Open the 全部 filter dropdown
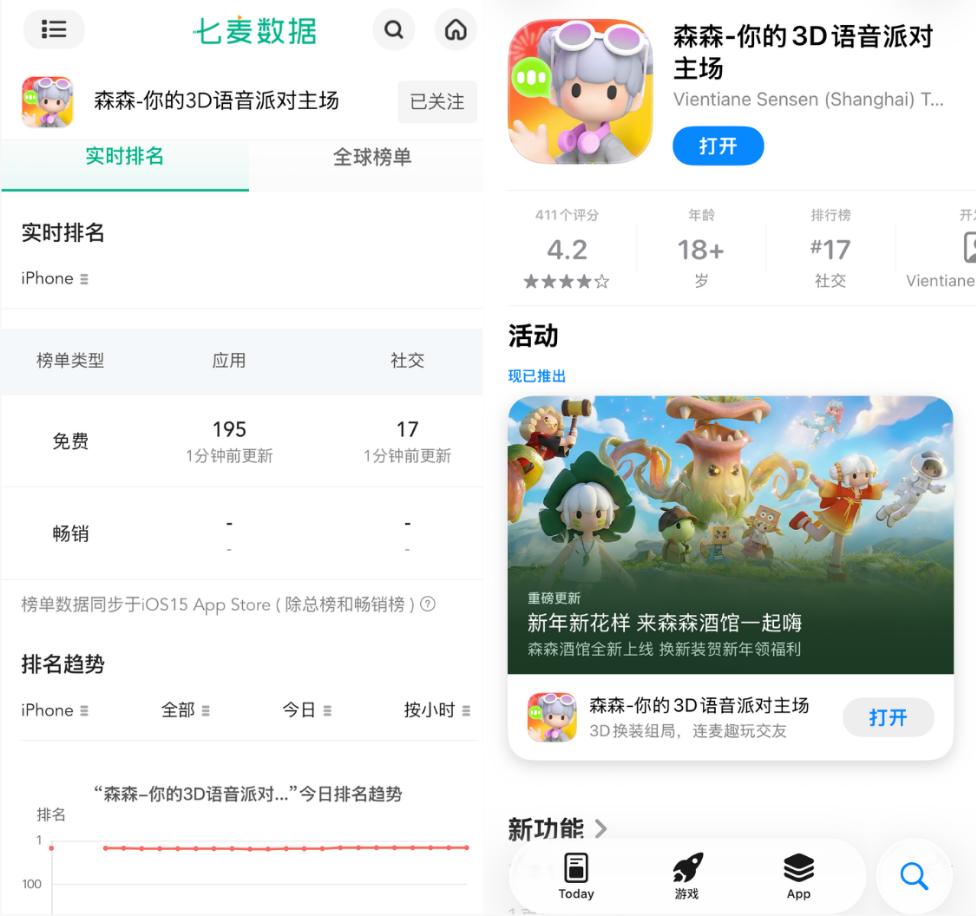Screen dimensions: 976x916 (185, 710)
